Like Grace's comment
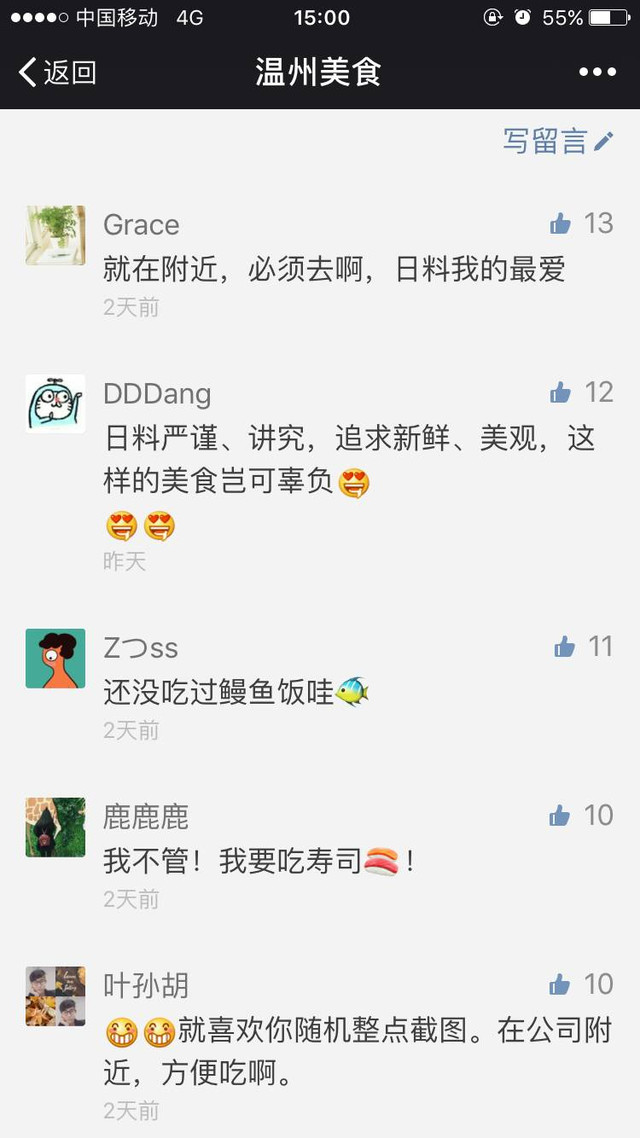This screenshot has width=640, height=1138. coord(561,224)
